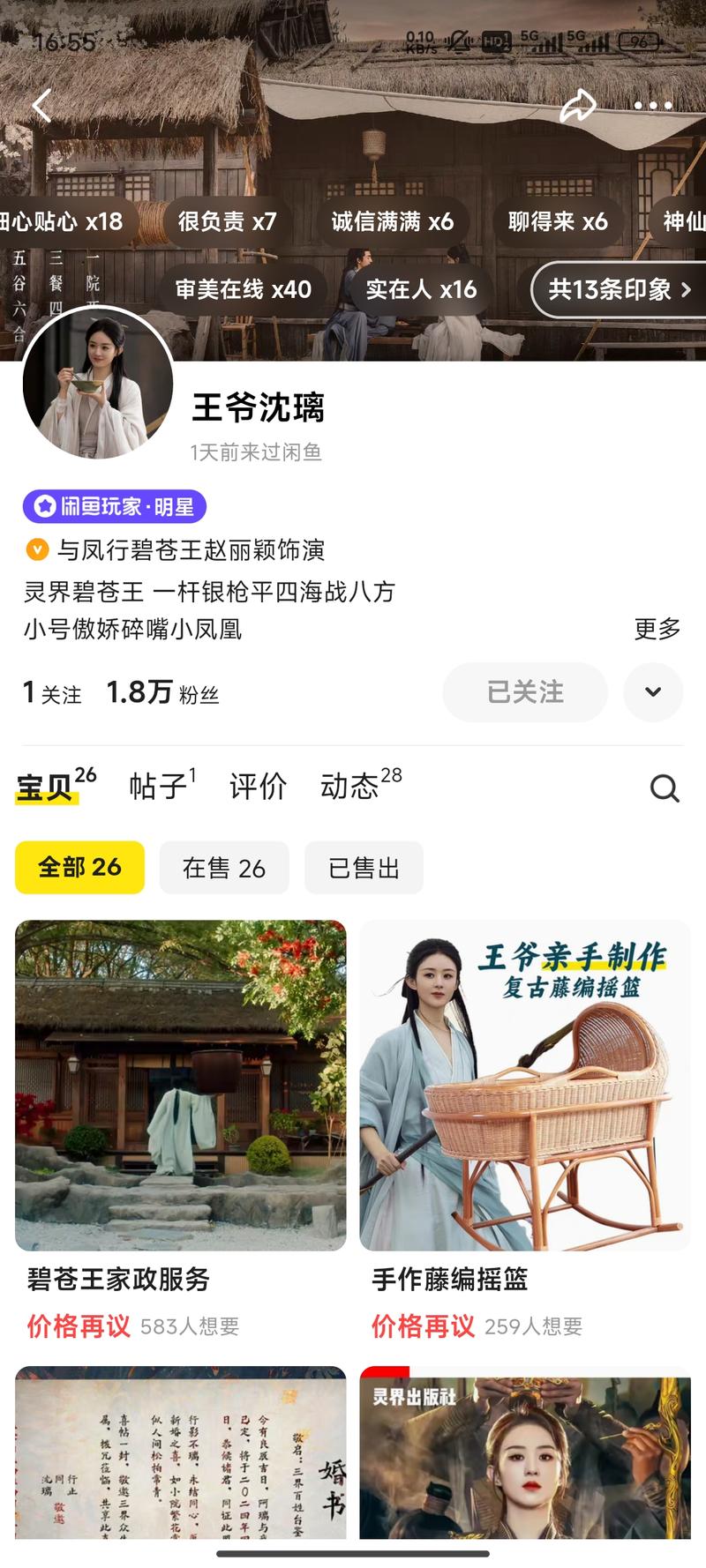
Task: Expand the dropdown arrow beside 已关注
Action: point(653,692)
